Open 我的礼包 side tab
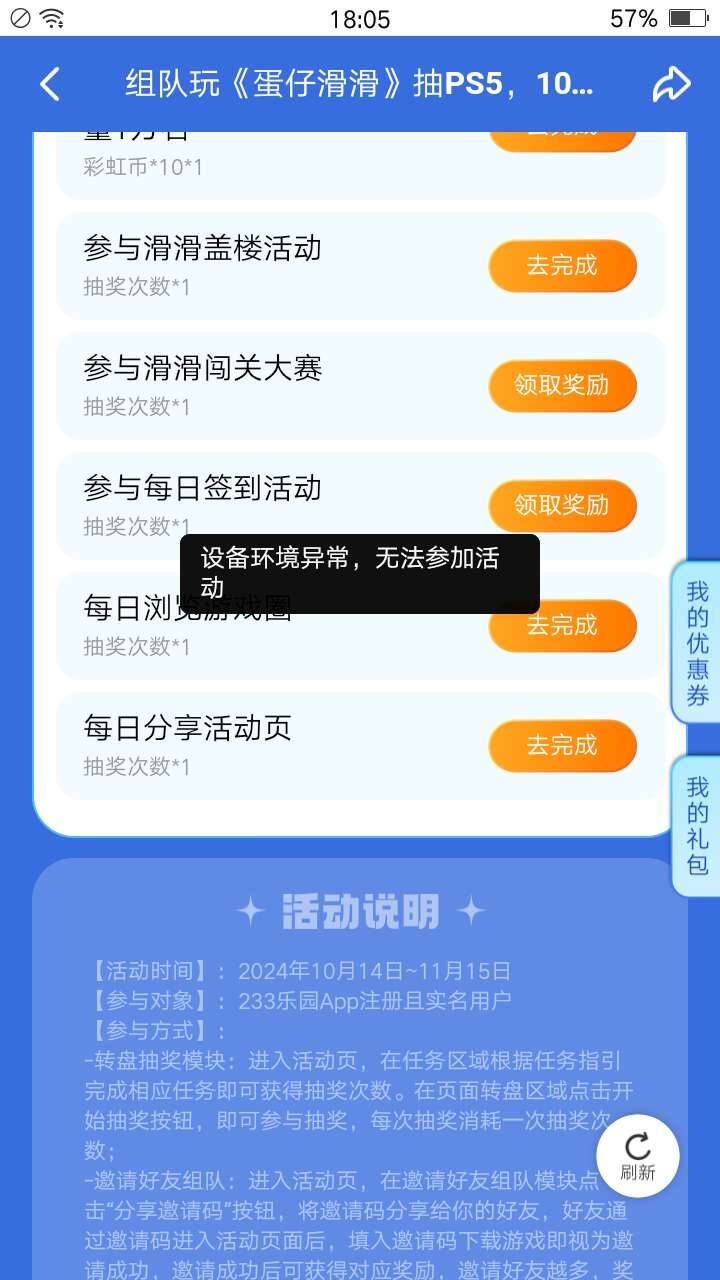Screen dimensions: 720x1280 [x=697, y=826]
